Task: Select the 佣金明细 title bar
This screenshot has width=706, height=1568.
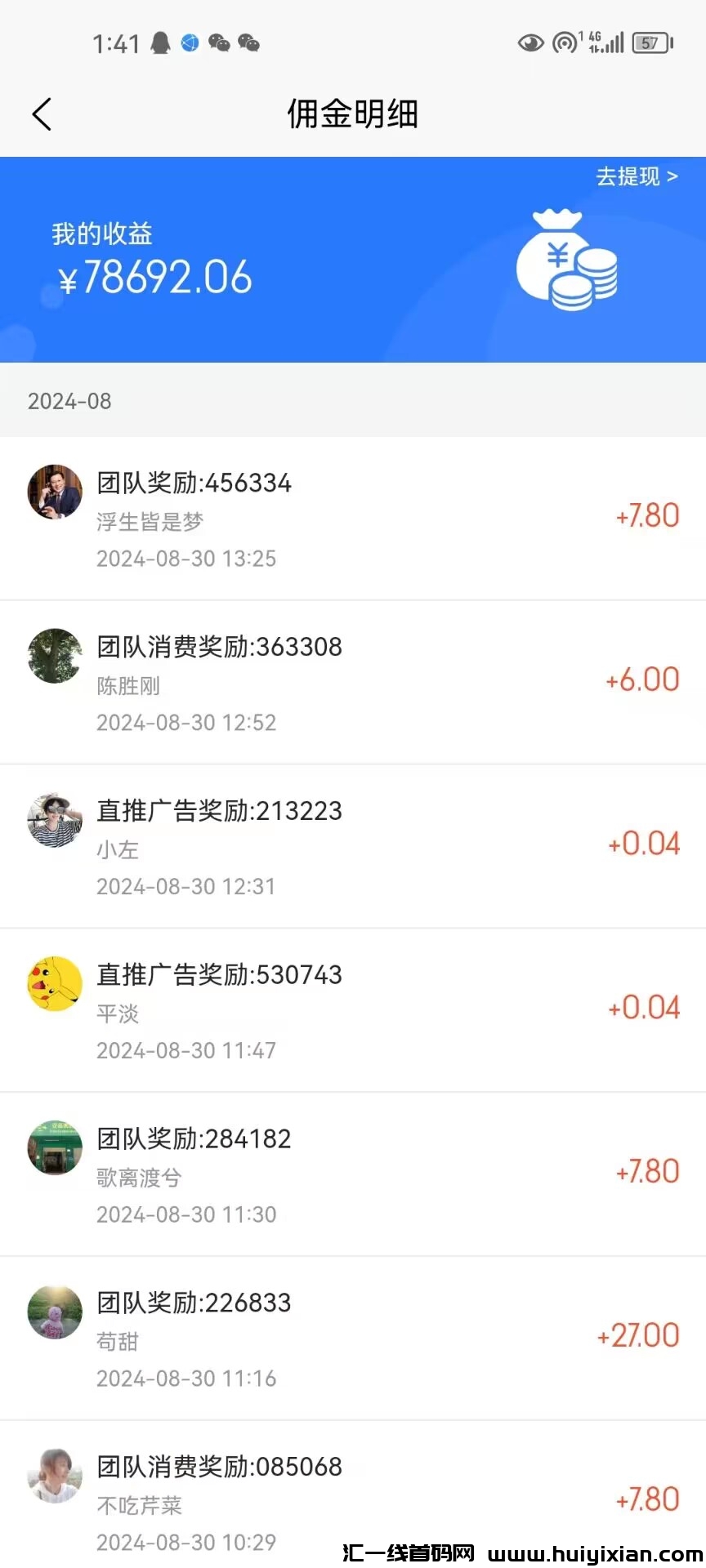Action: pyautogui.click(x=352, y=114)
